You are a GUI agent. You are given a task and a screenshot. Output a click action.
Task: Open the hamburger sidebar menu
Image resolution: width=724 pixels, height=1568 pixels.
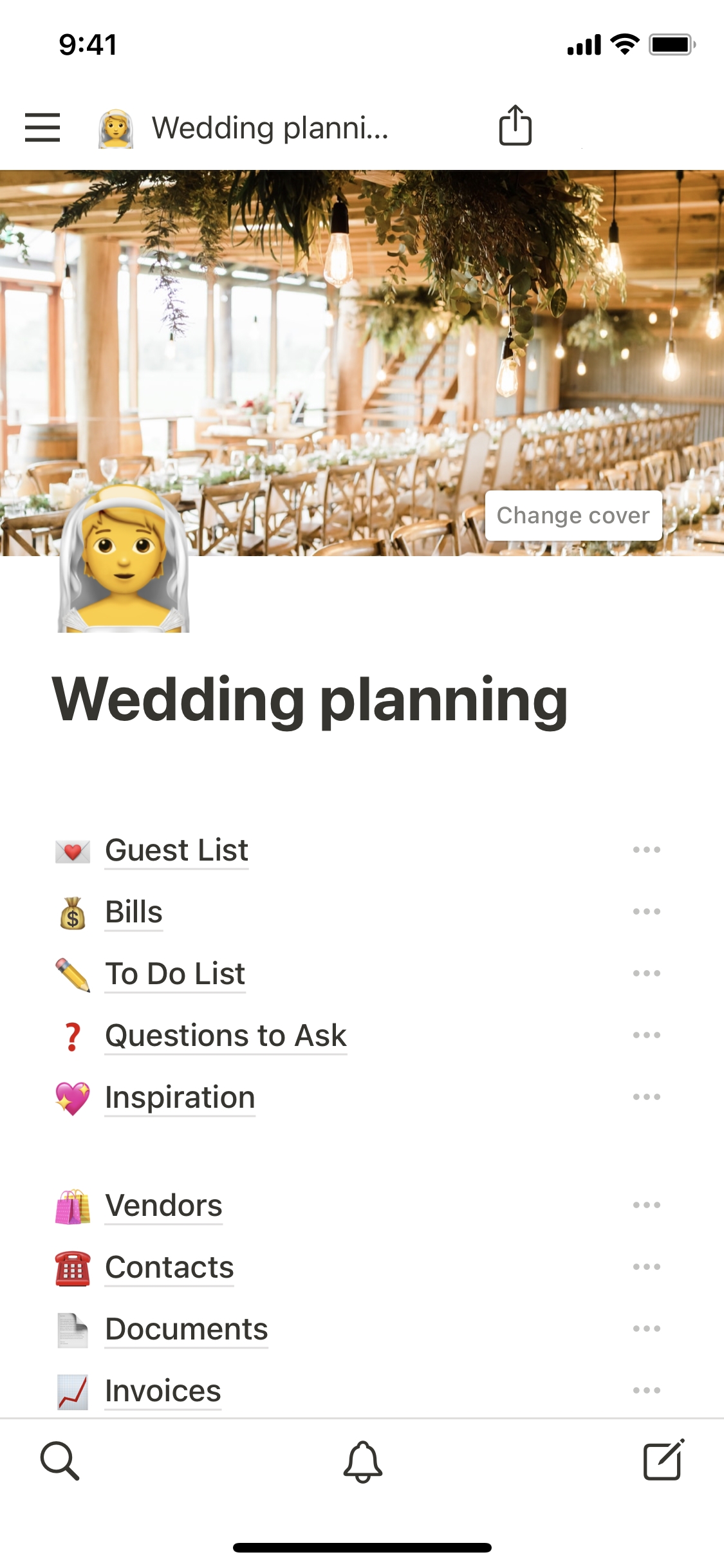[42, 127]
